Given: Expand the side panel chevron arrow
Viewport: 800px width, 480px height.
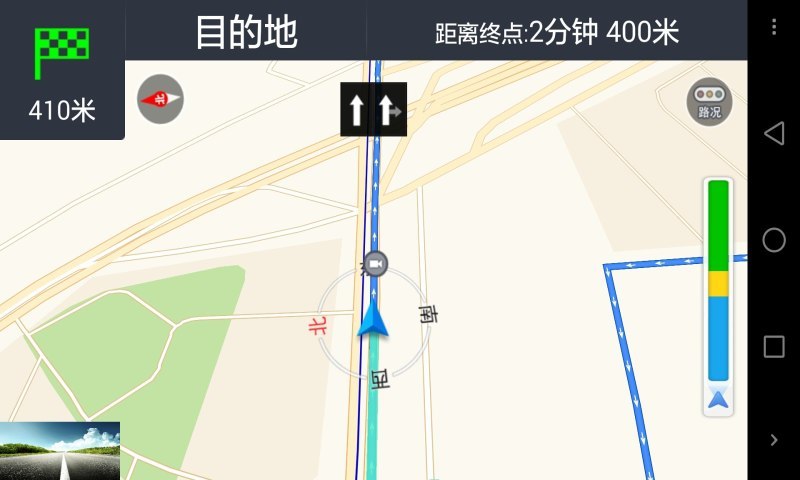Looking at the screenshot, I should (x=773, y=439).
